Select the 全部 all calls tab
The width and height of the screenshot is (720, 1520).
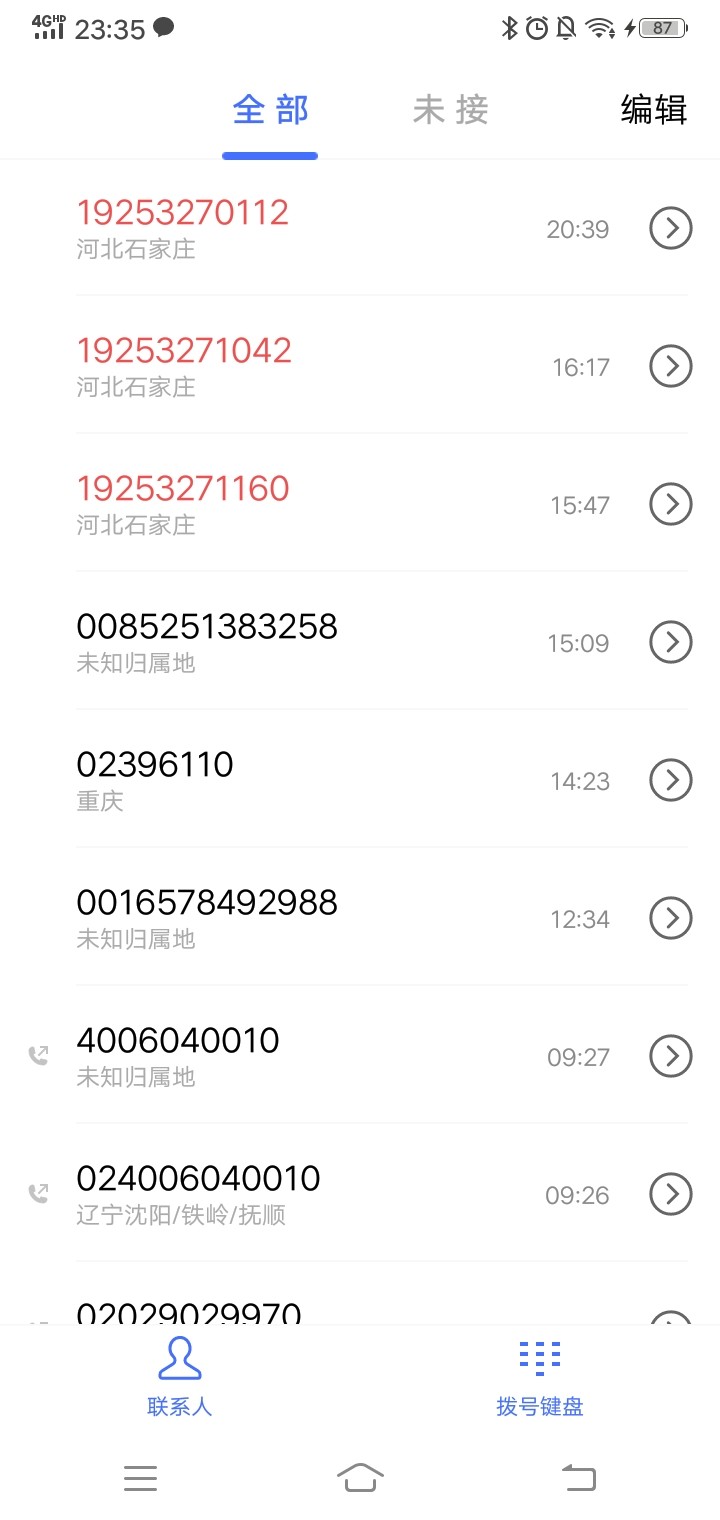pyautogui.click(x=270, y=110)
